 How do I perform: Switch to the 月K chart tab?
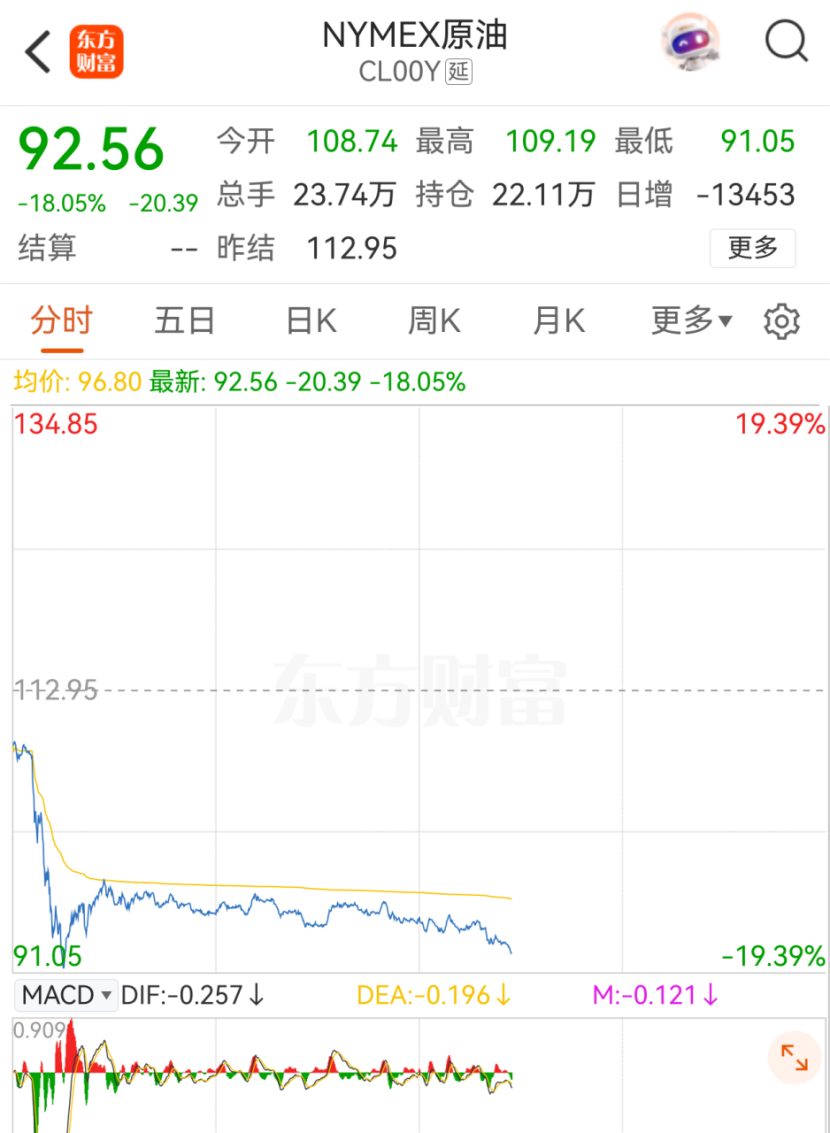pyautogui.click(x=558, y=321)
